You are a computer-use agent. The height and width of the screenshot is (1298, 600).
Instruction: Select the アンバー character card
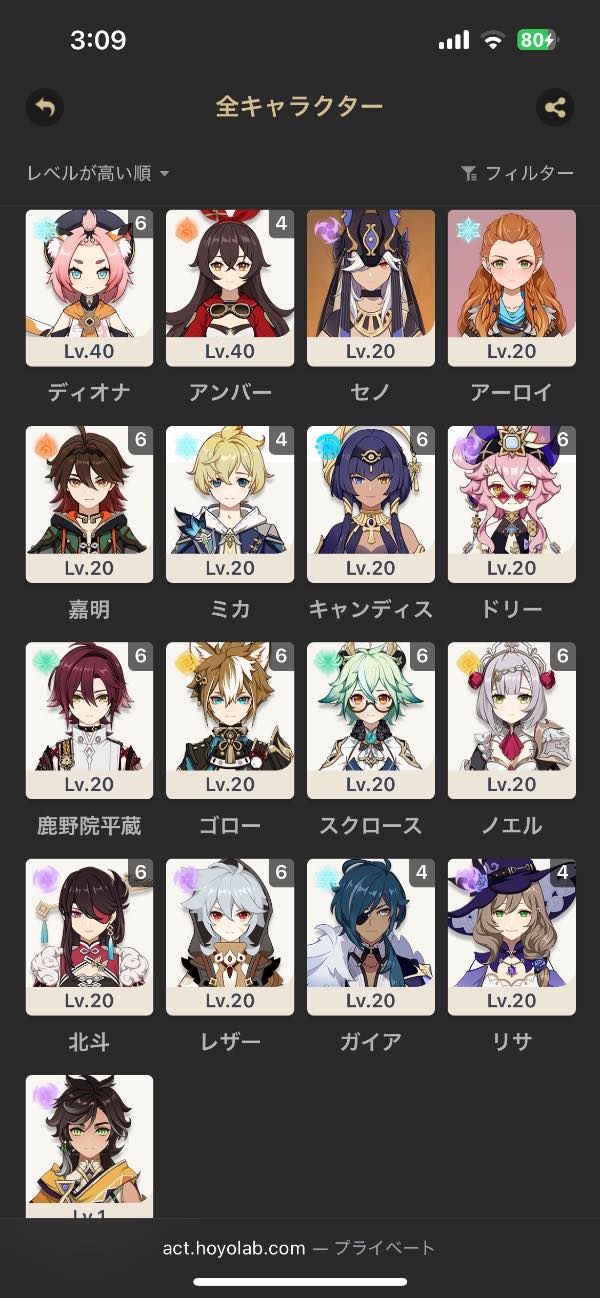(230, 288)
